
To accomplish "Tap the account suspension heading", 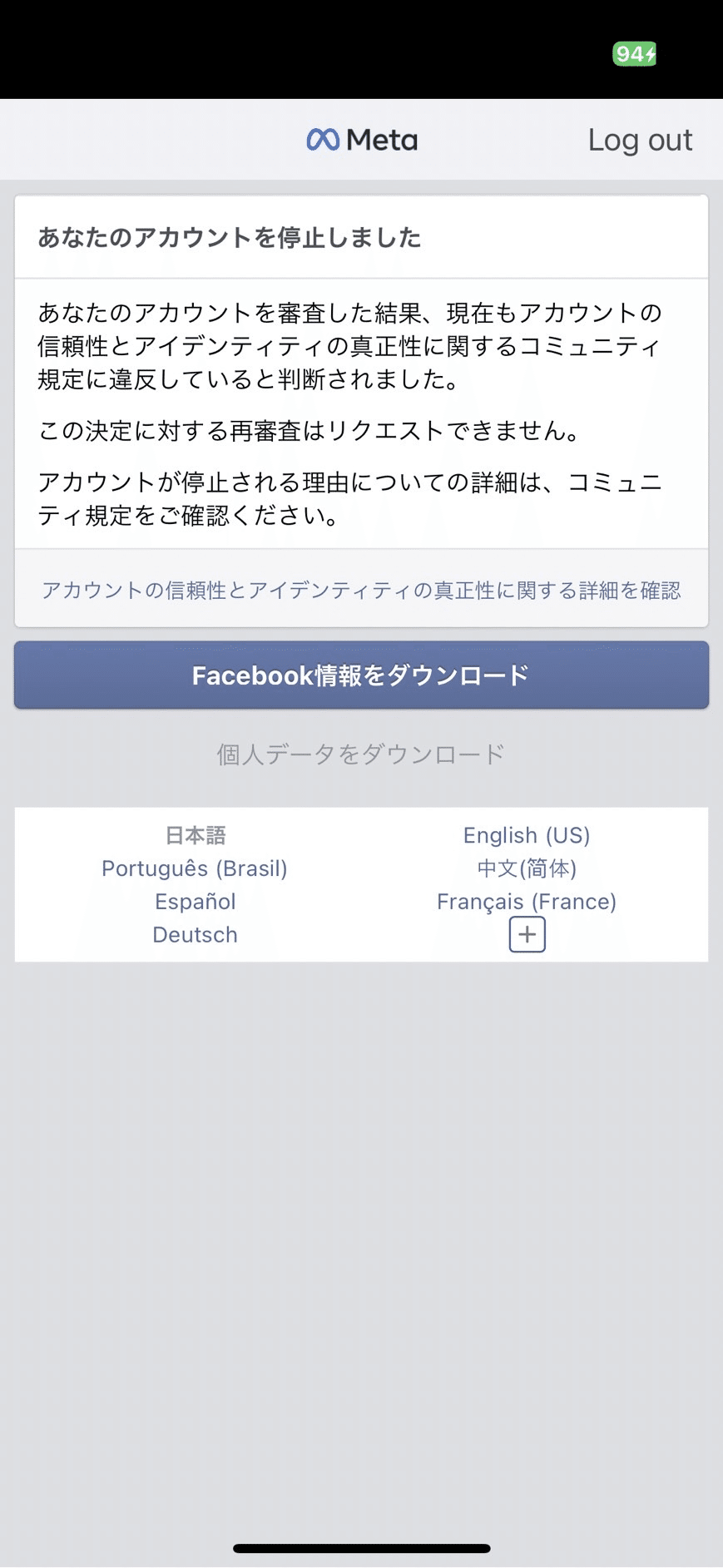I will (230, 238).
